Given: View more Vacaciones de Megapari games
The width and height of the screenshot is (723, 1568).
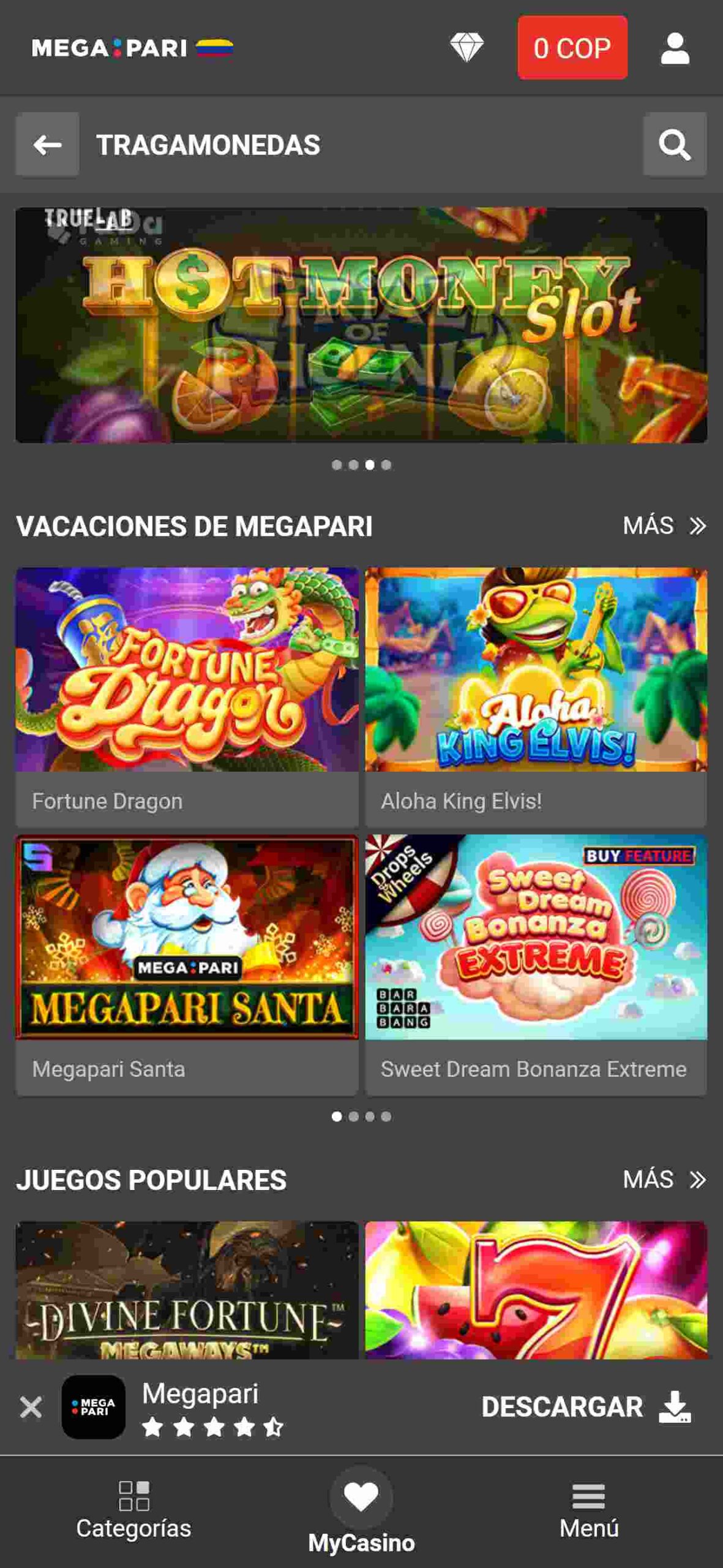Looking at the screenshot, I should (664, 526).
